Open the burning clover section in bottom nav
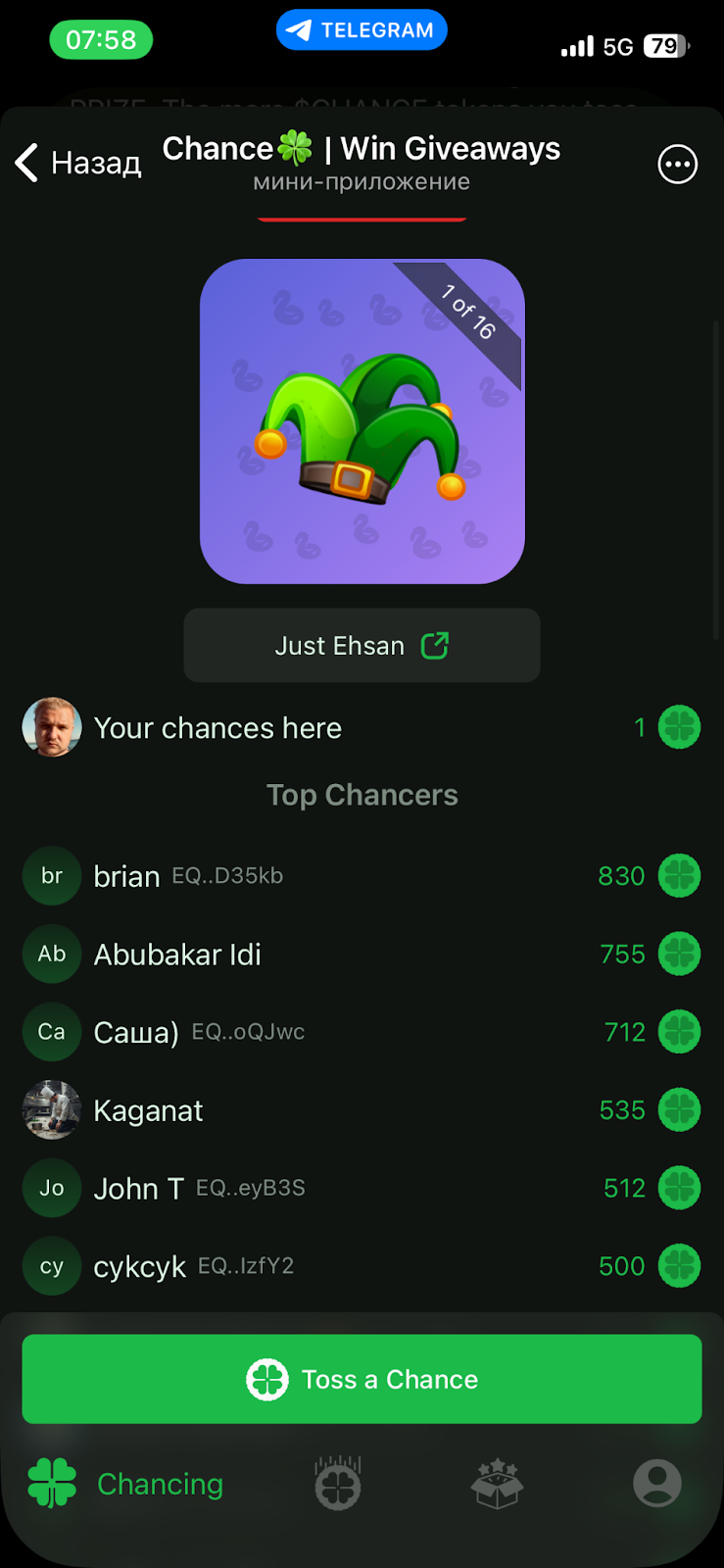The height and width of the screenshot is (1568, 724). coord(337,1483)
